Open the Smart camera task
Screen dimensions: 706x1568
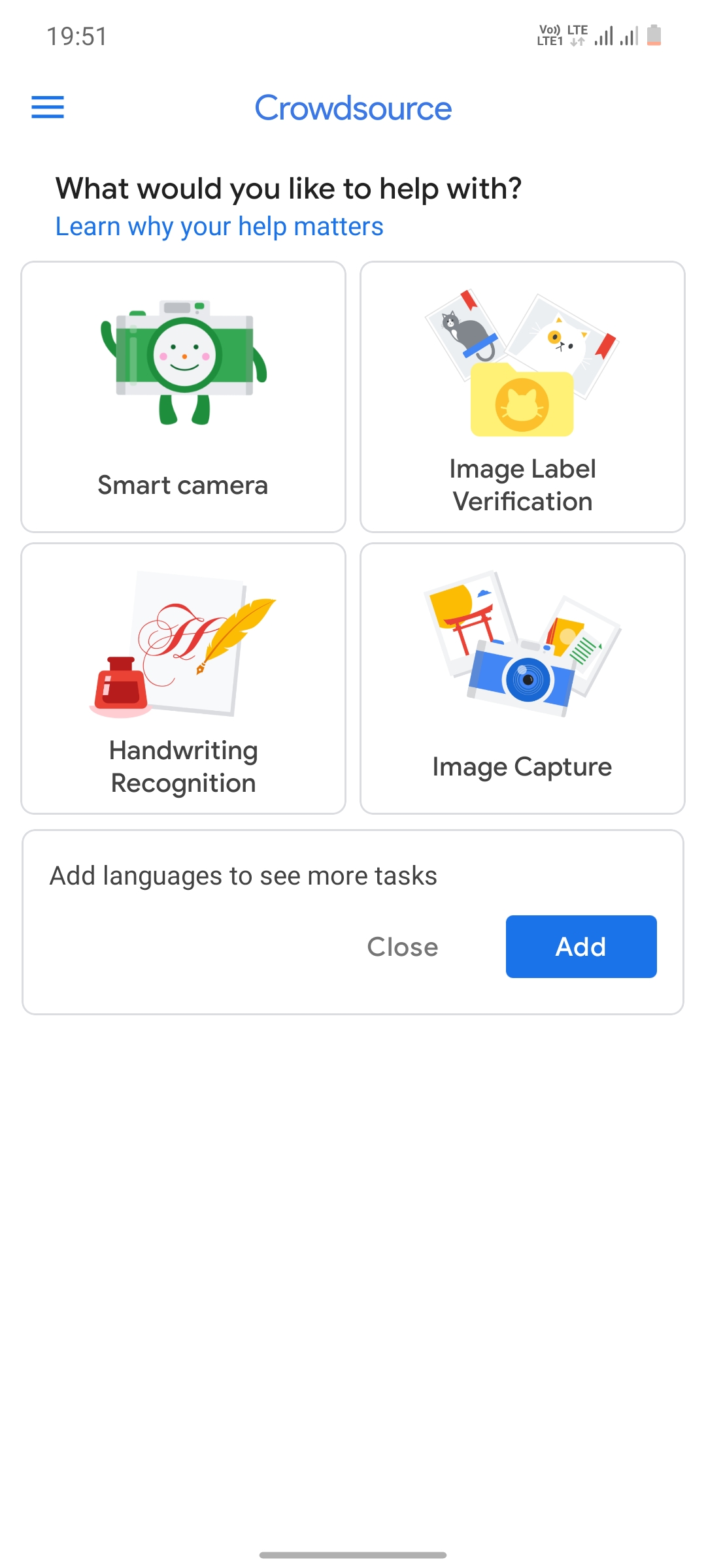click(184, 395)
